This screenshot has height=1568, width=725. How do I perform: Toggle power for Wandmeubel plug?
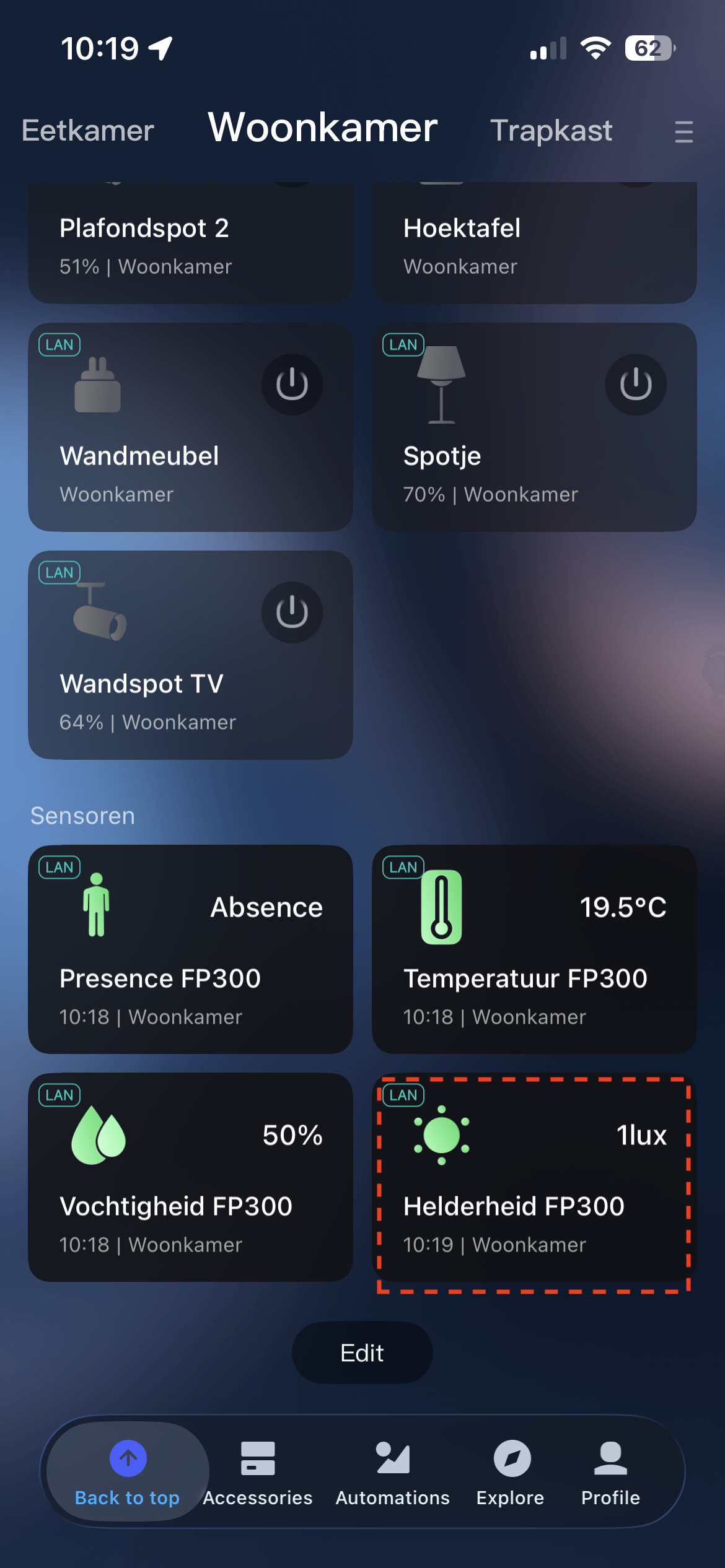[x=292, y=385]
